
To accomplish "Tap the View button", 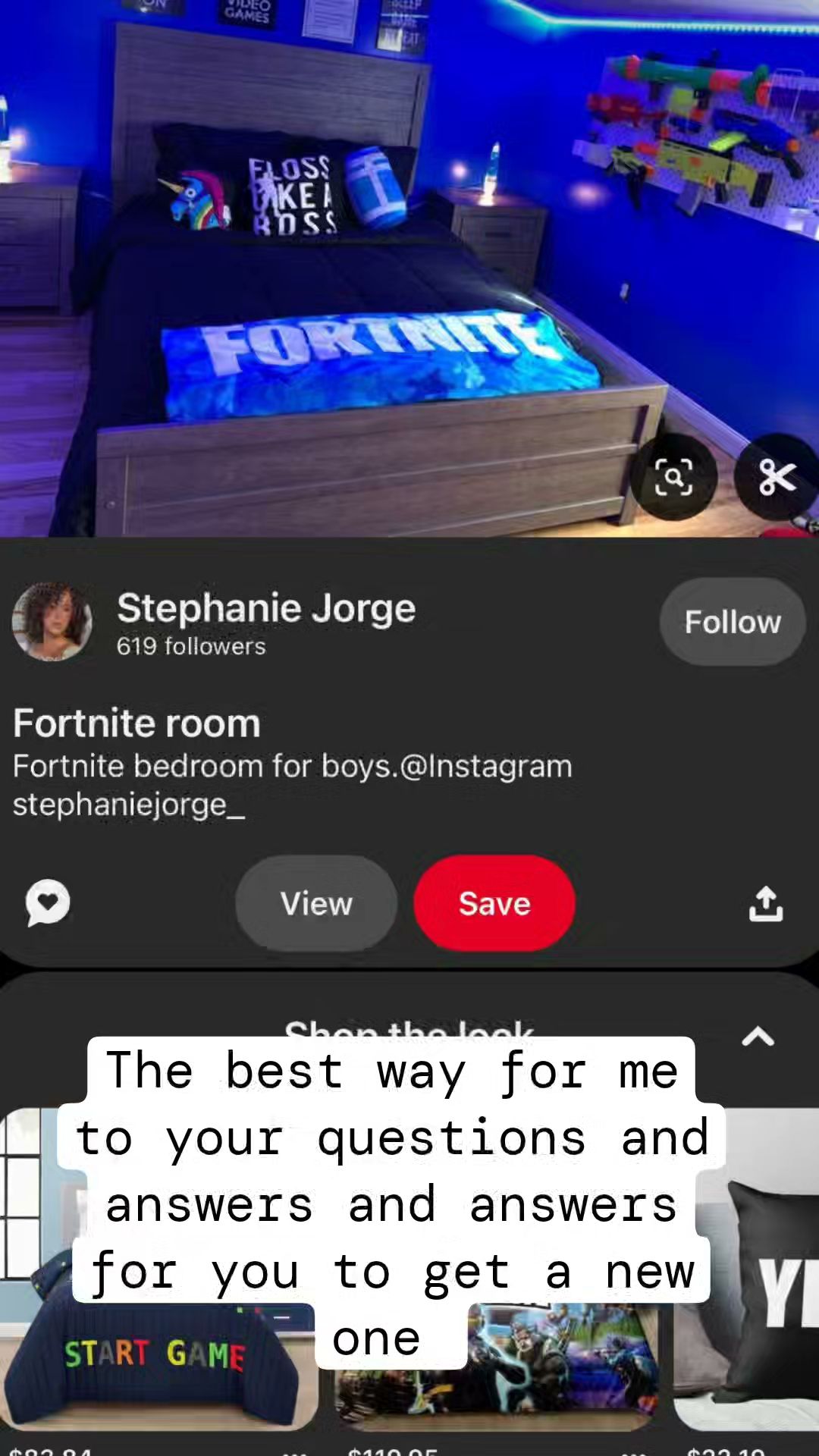I will click(x=316, y=903).
